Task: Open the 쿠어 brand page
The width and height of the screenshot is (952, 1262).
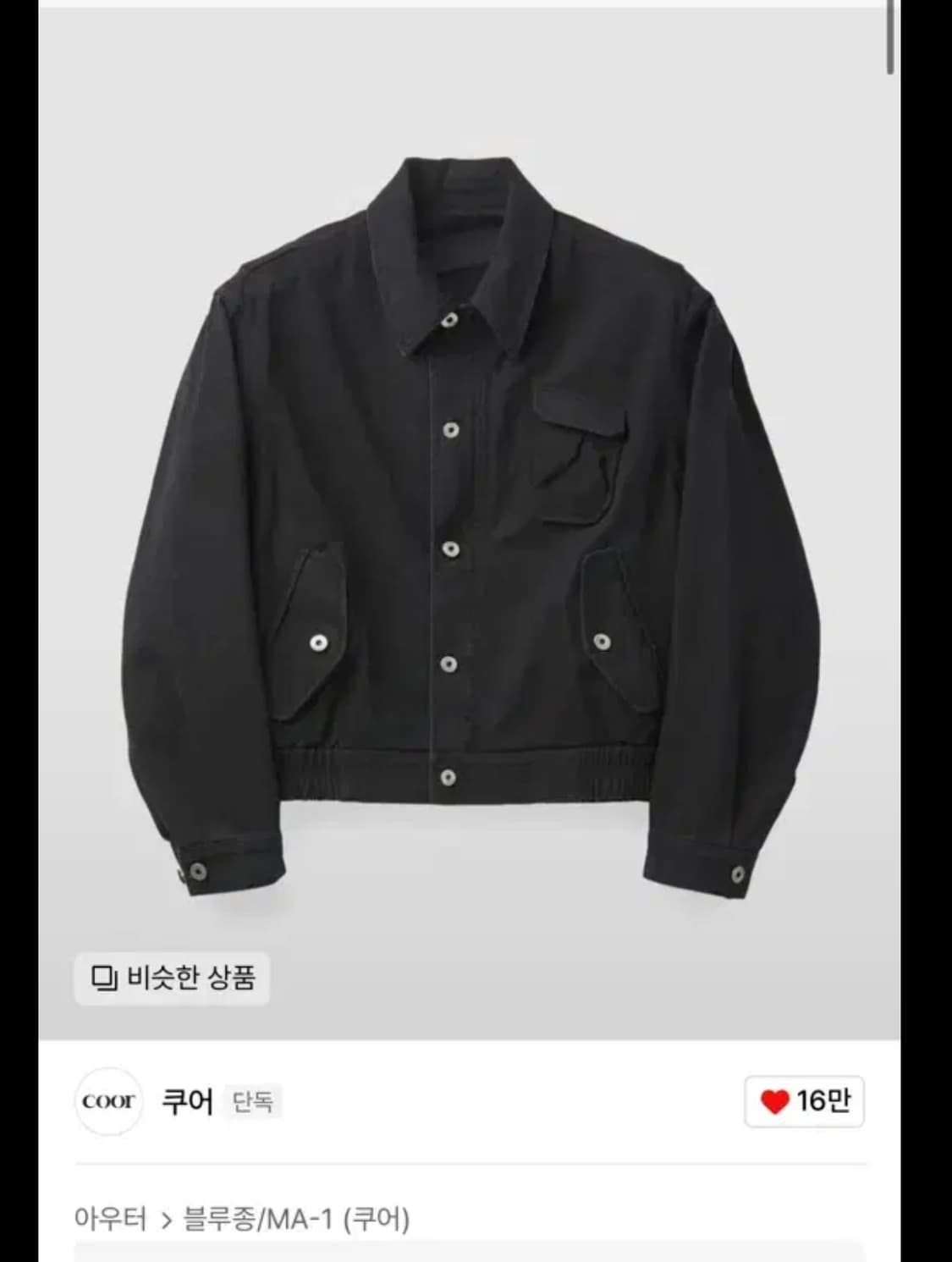Action: (x=187, y=1101)
